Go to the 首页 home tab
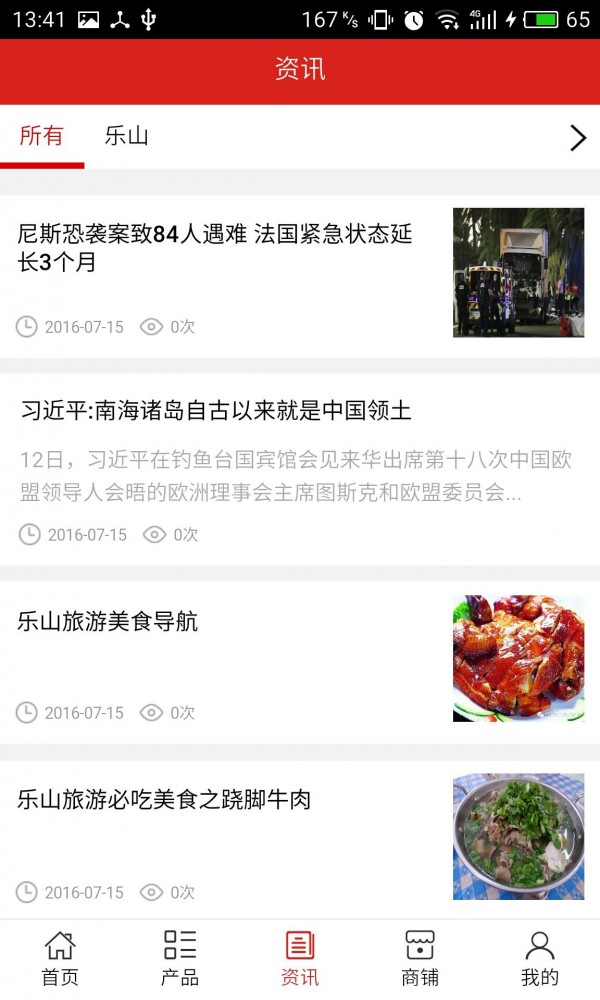Screen dimensions: 600x1000 [60, 958]
